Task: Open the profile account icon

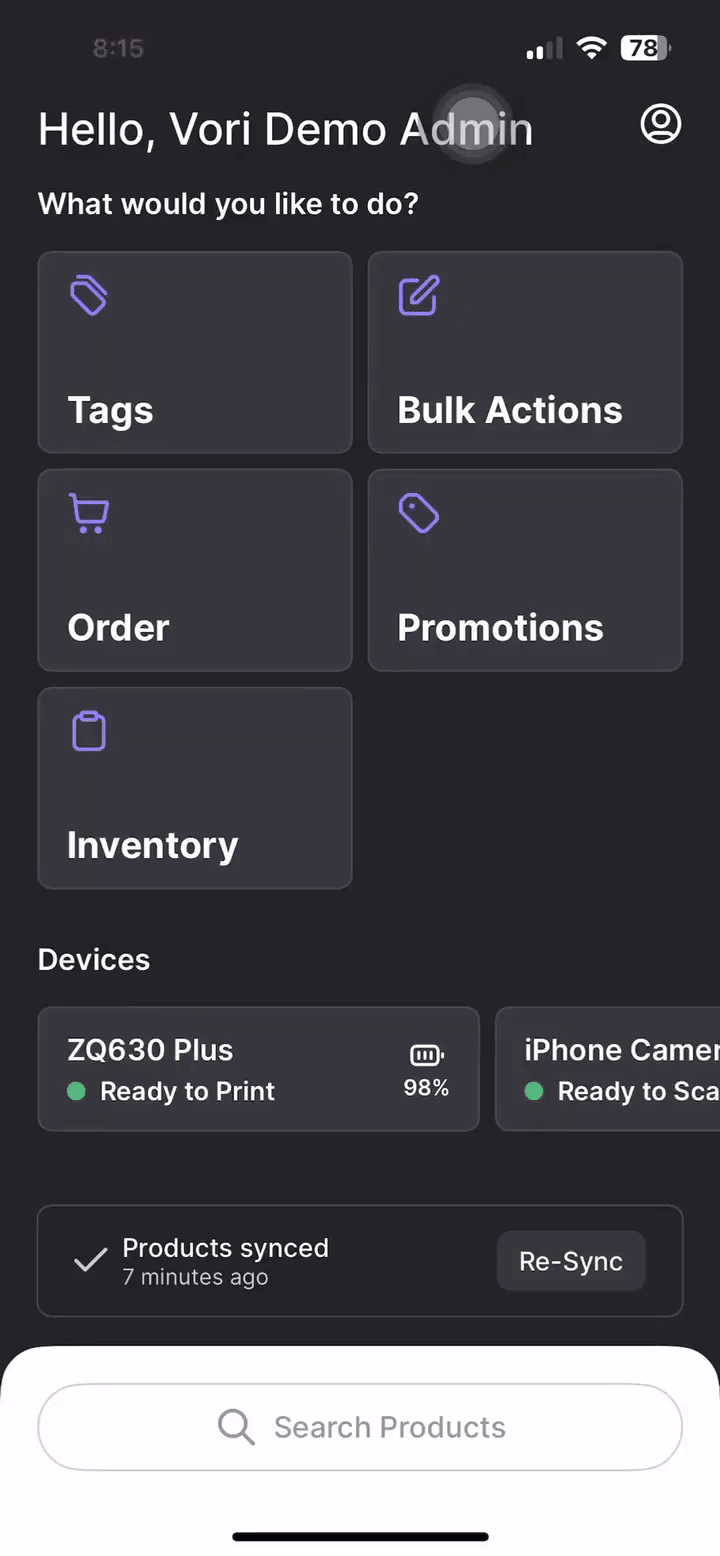Action: pos(660,125)
